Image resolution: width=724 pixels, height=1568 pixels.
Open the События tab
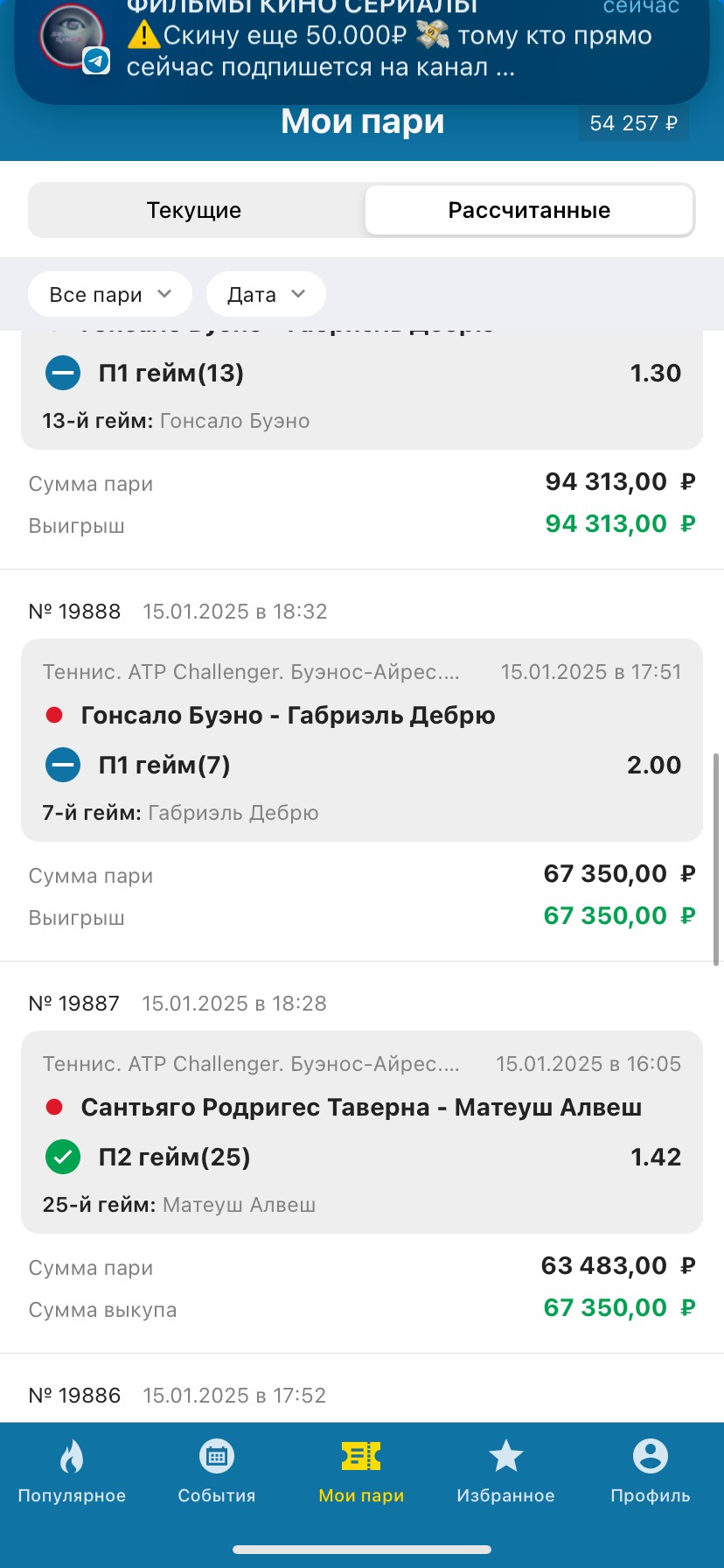[x=217, y=1472]
